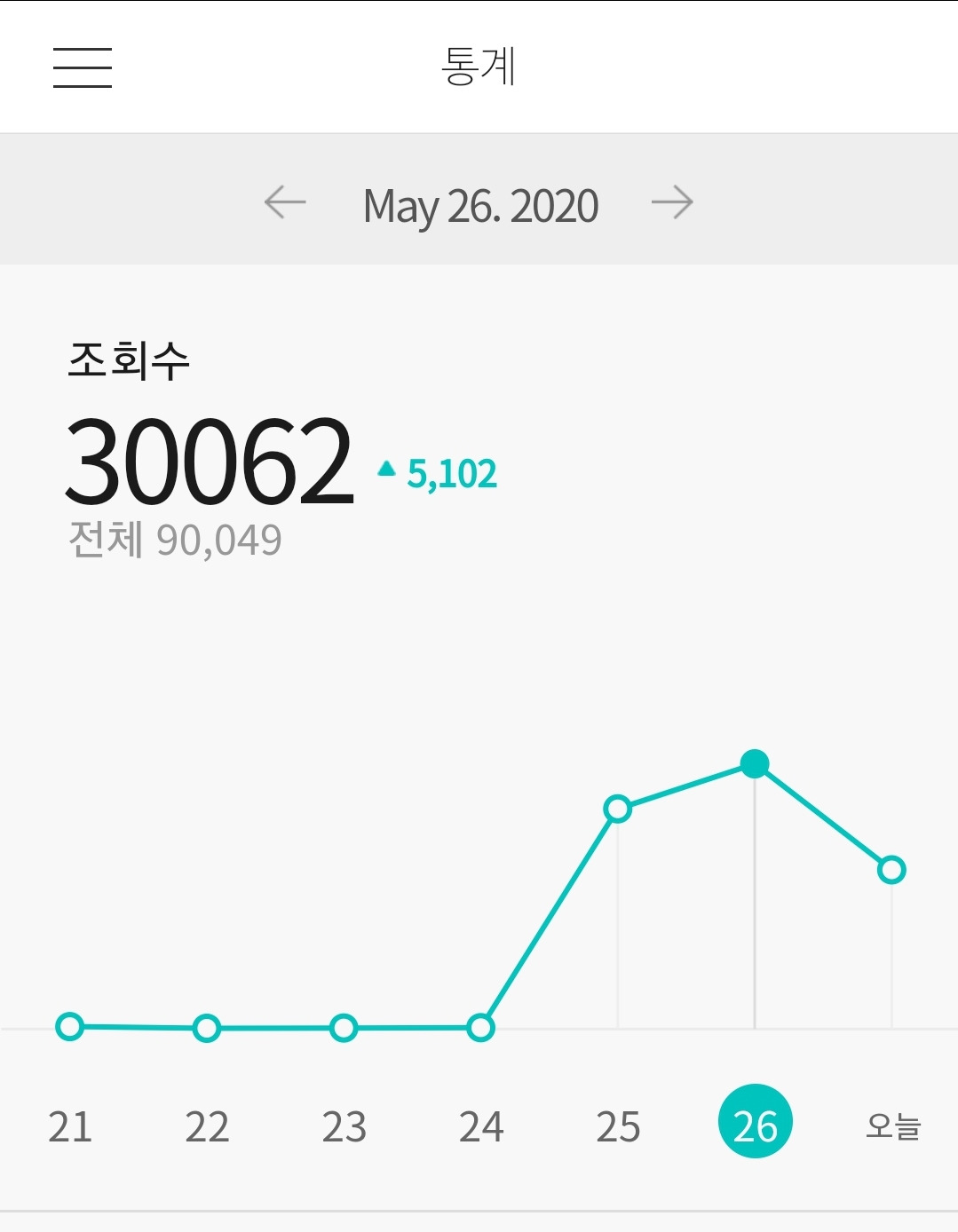Click the green upward triangle indicator
The height and width of the screenshot is (1232, 958).
pos(385,473)
